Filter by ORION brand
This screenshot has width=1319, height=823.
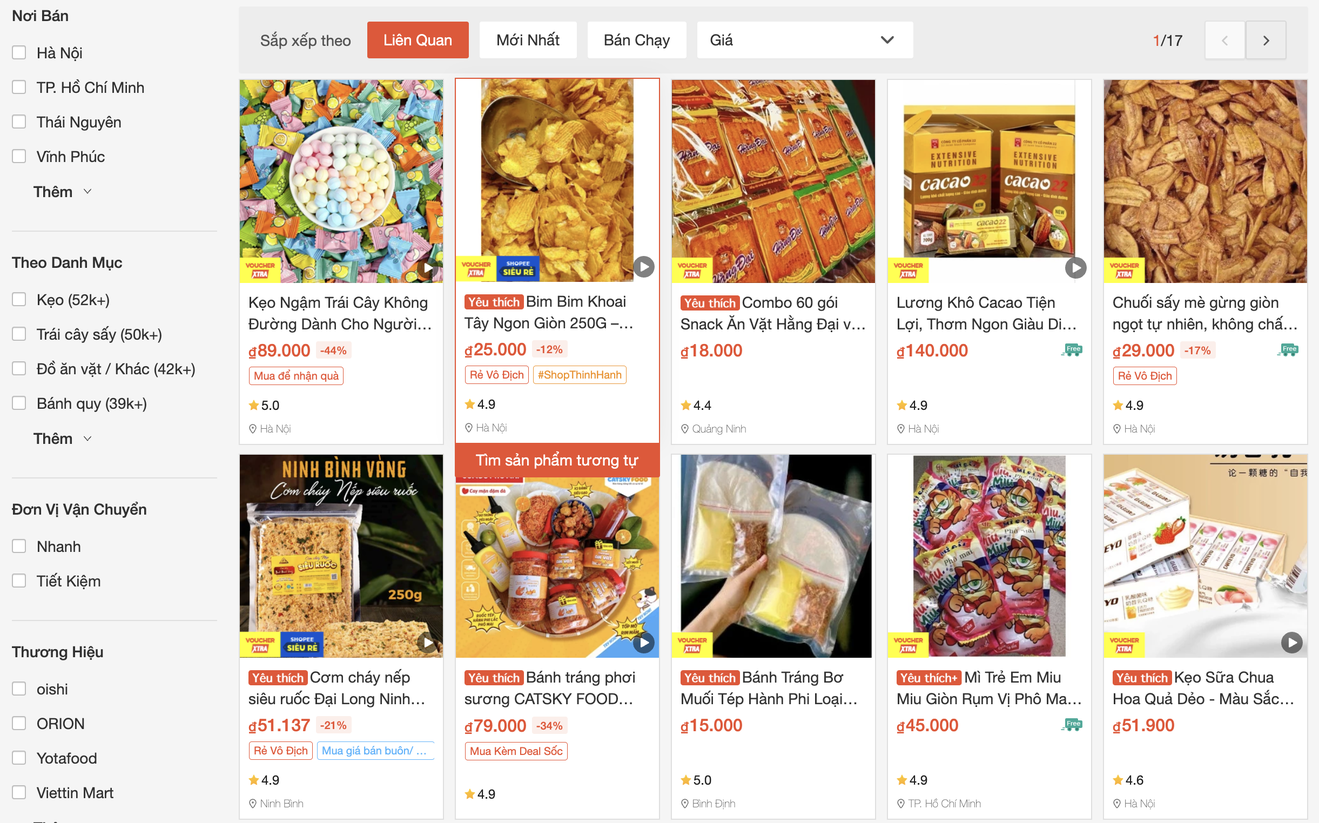19,724
